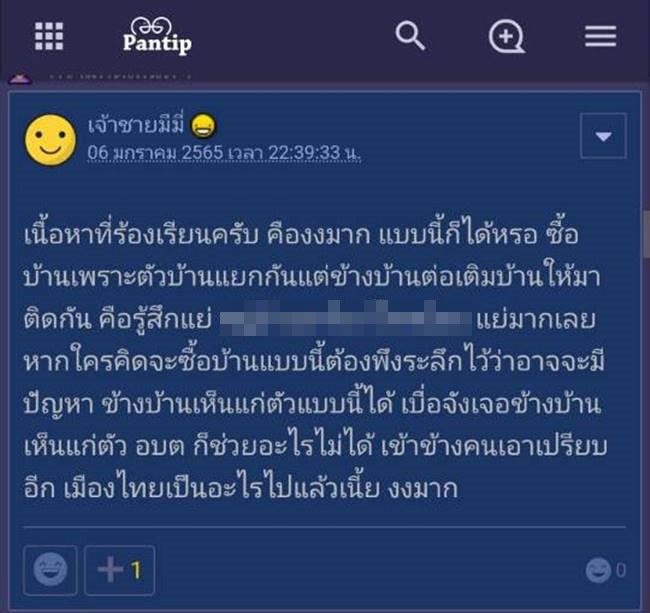650x613 pixels.
Task: Tap the Pantip home logo
Action: (x=157, y=37)
